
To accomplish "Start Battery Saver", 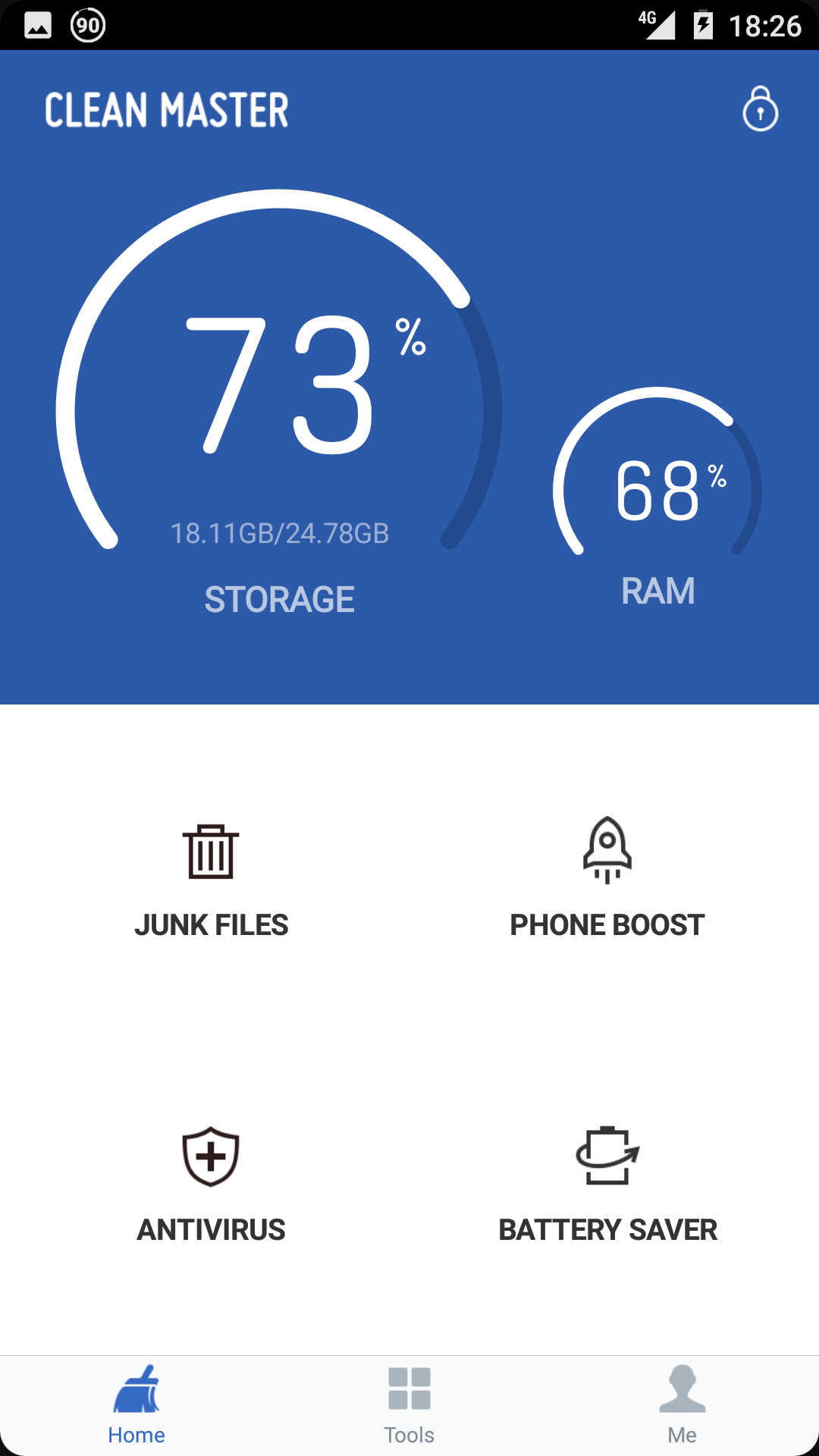I will (x=607, y=1185).
